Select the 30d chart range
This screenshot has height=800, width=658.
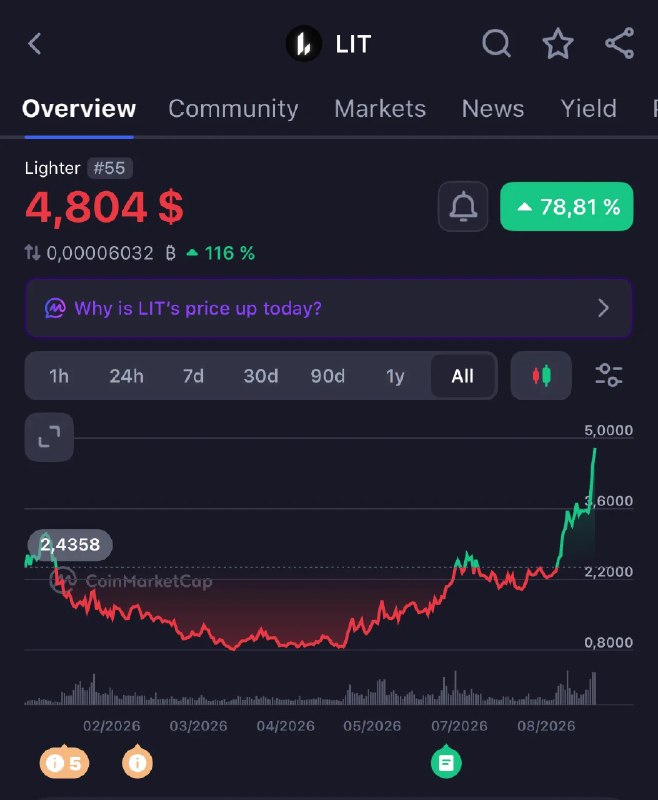coord(261,376)
